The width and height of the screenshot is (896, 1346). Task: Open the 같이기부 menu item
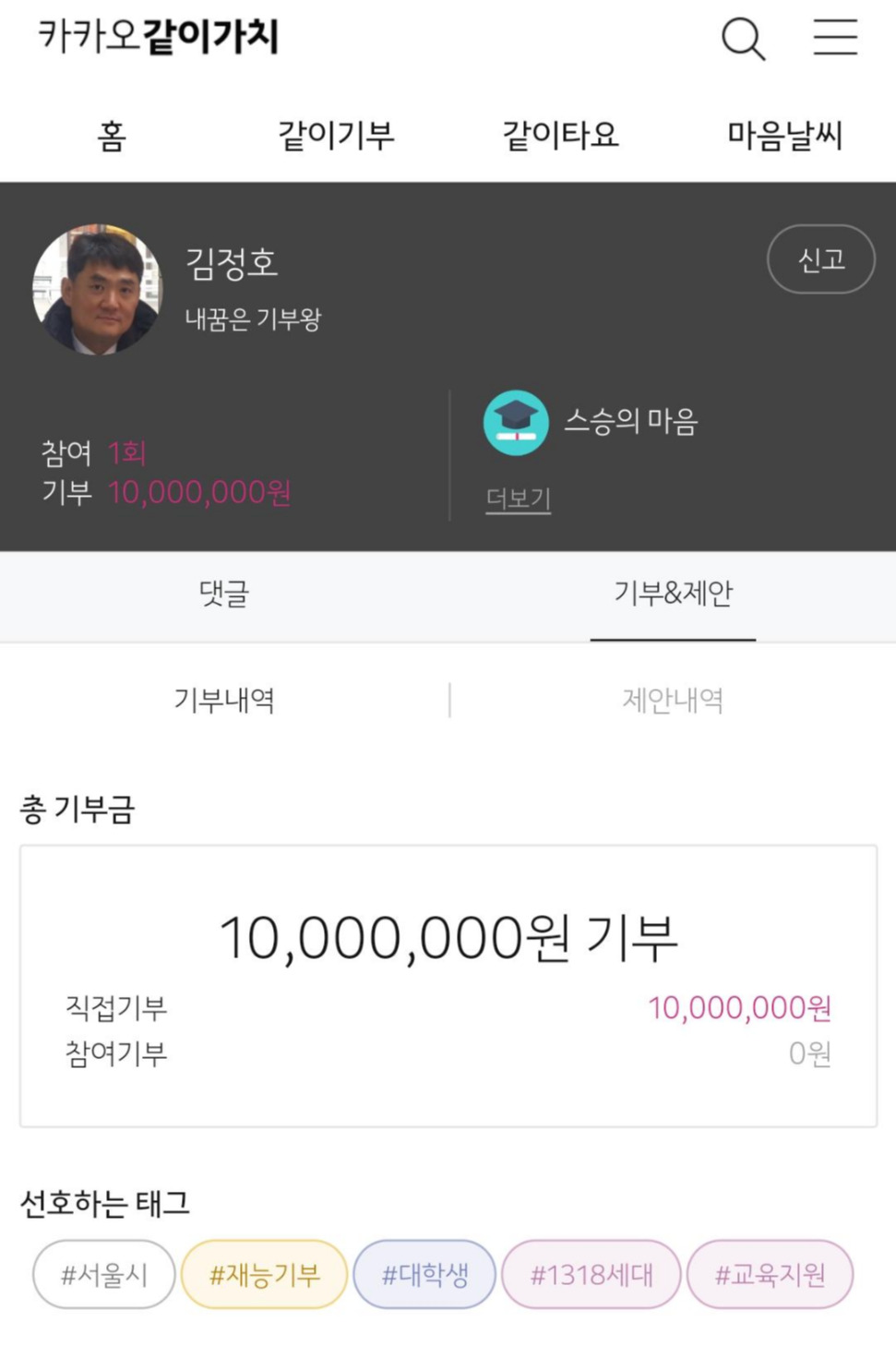(336, 135)
